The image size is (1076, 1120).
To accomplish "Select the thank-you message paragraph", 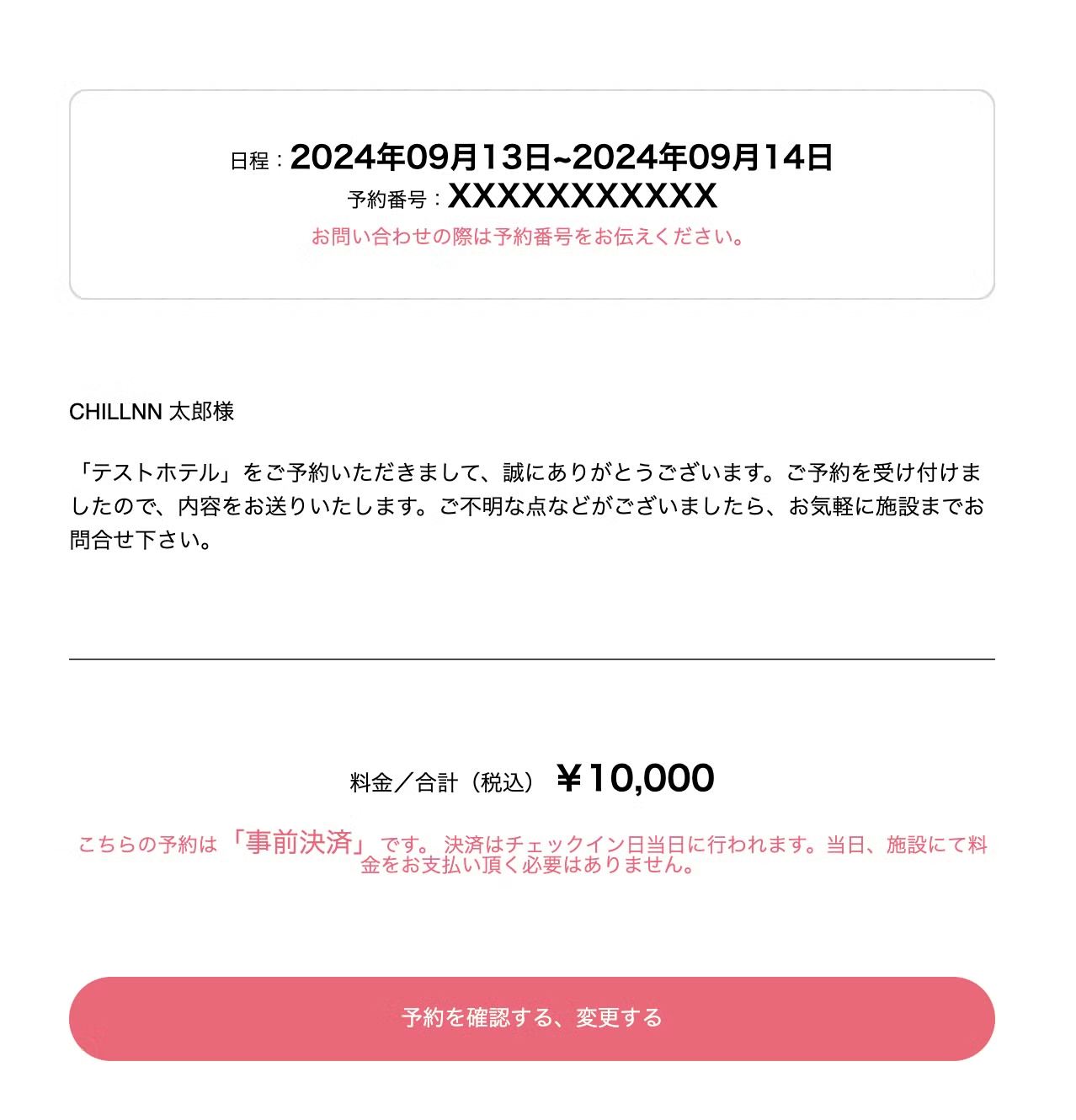I will [530, 505].
